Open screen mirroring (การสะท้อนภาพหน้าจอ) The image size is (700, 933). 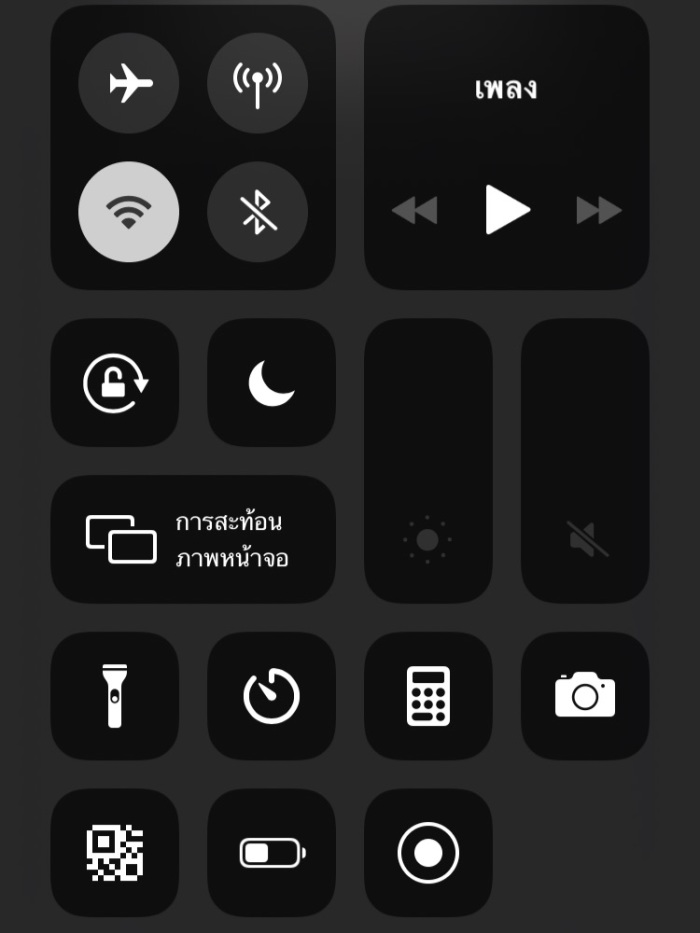[x=193, y=539]
